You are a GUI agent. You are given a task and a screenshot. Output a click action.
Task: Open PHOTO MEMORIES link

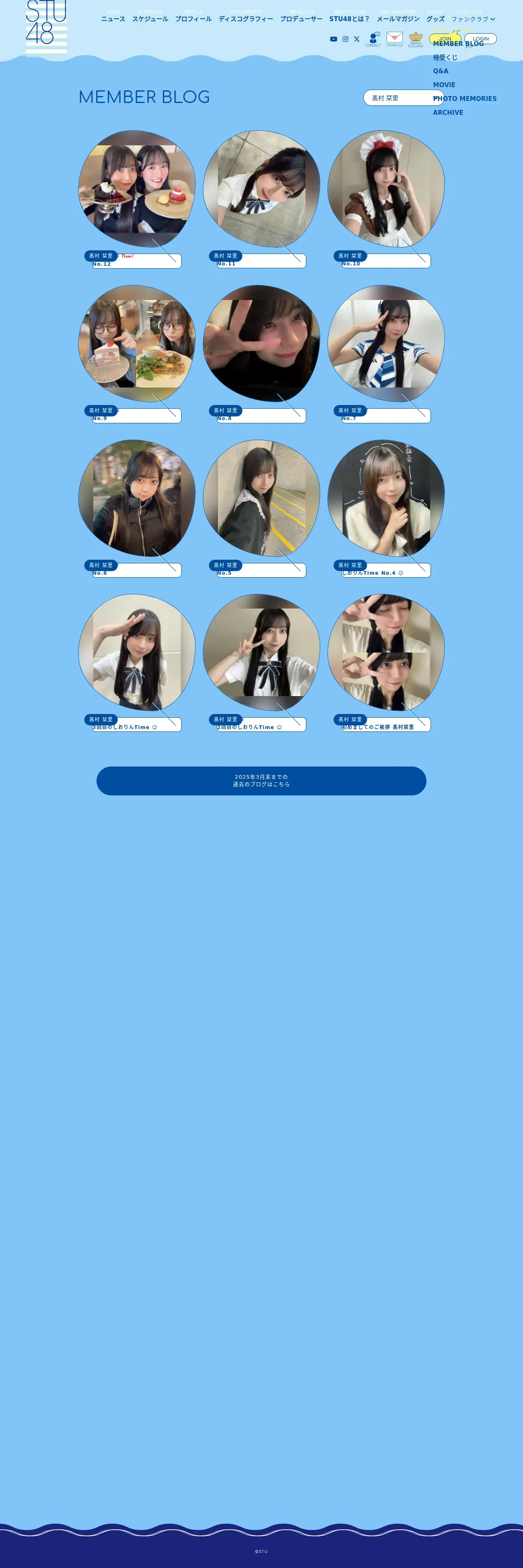tap(465, 99)
